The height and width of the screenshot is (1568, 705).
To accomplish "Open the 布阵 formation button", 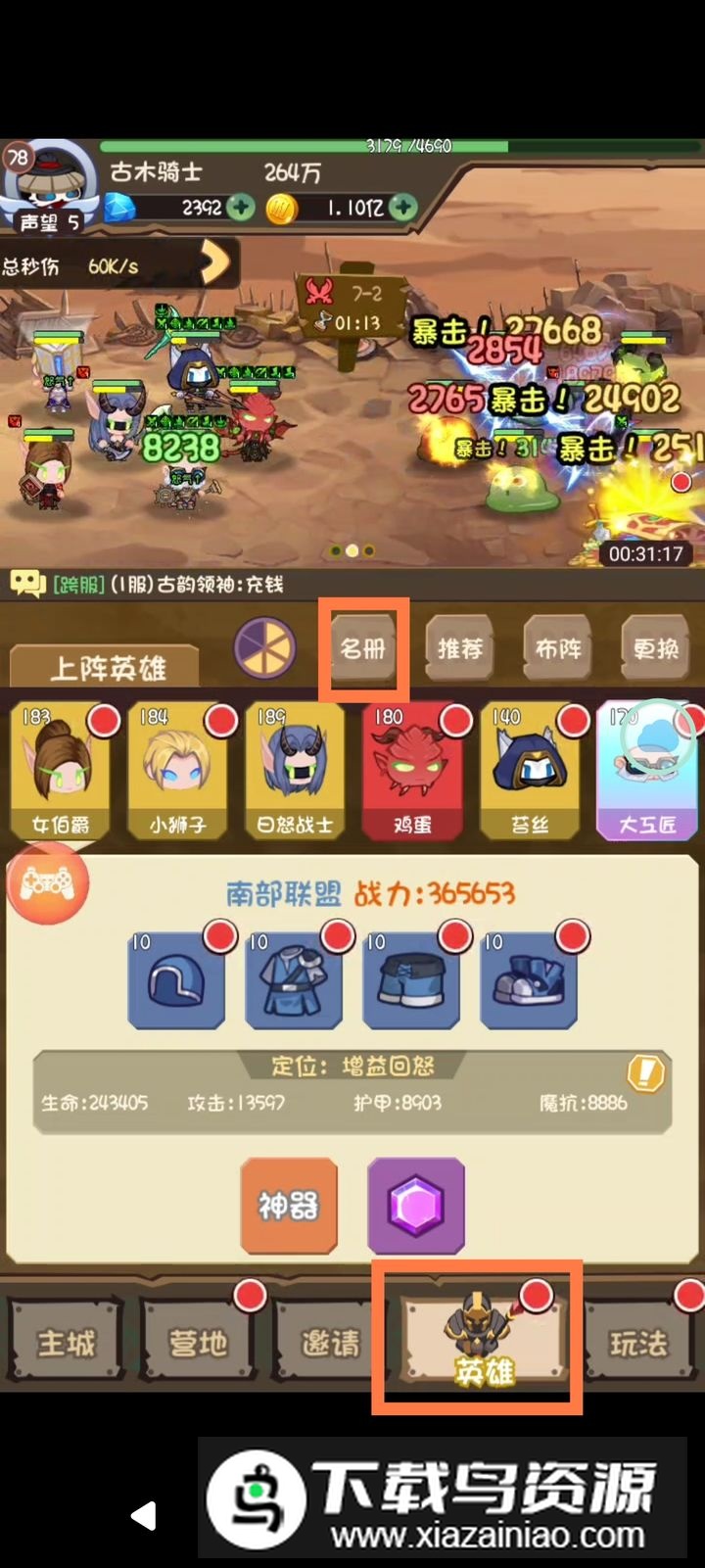I will tap(557, 648).
